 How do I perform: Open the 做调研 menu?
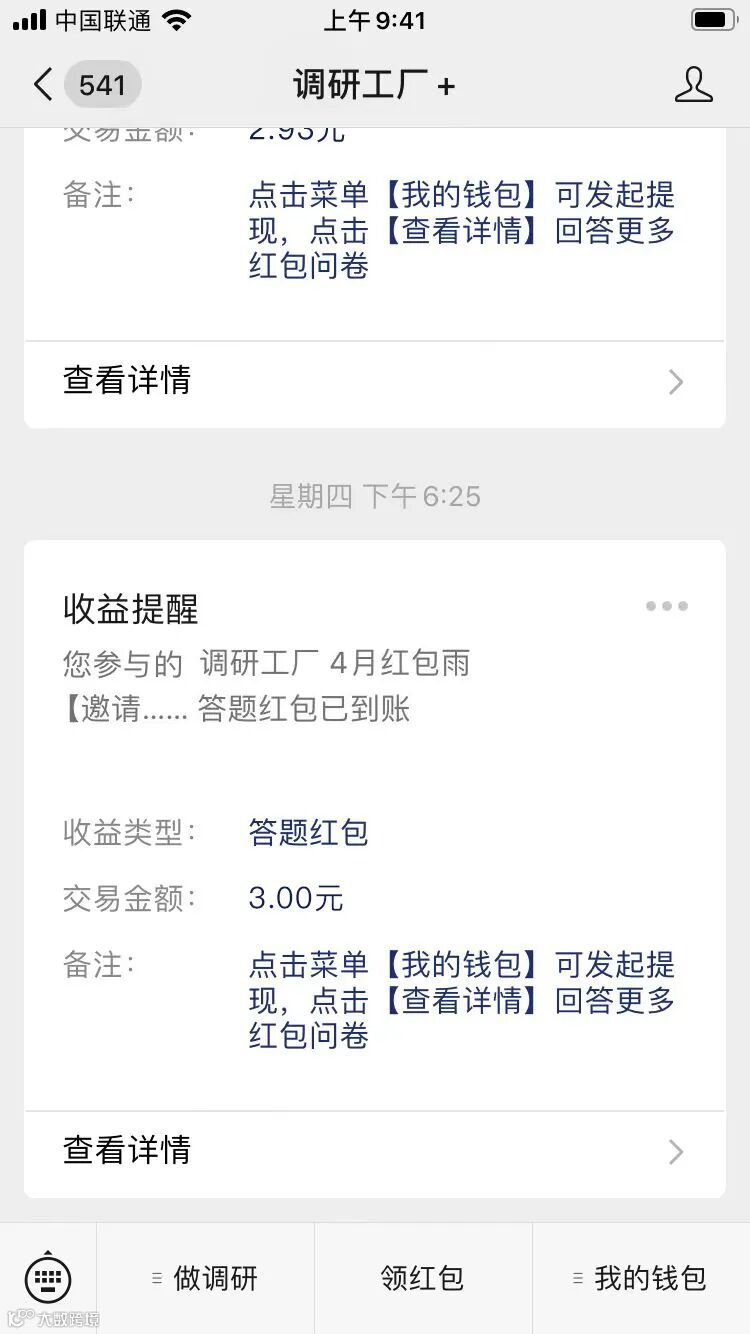pyautogui.click(x=205, y=1278)
